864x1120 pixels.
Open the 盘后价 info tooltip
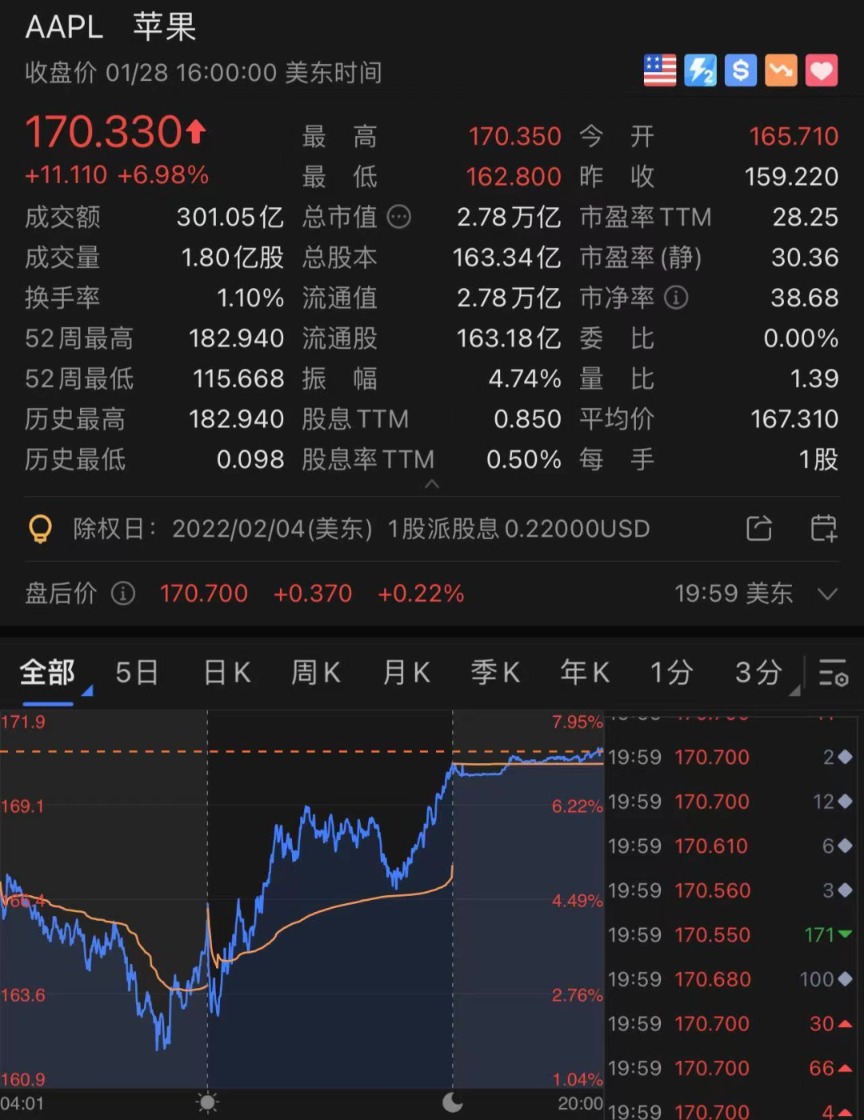122,594
